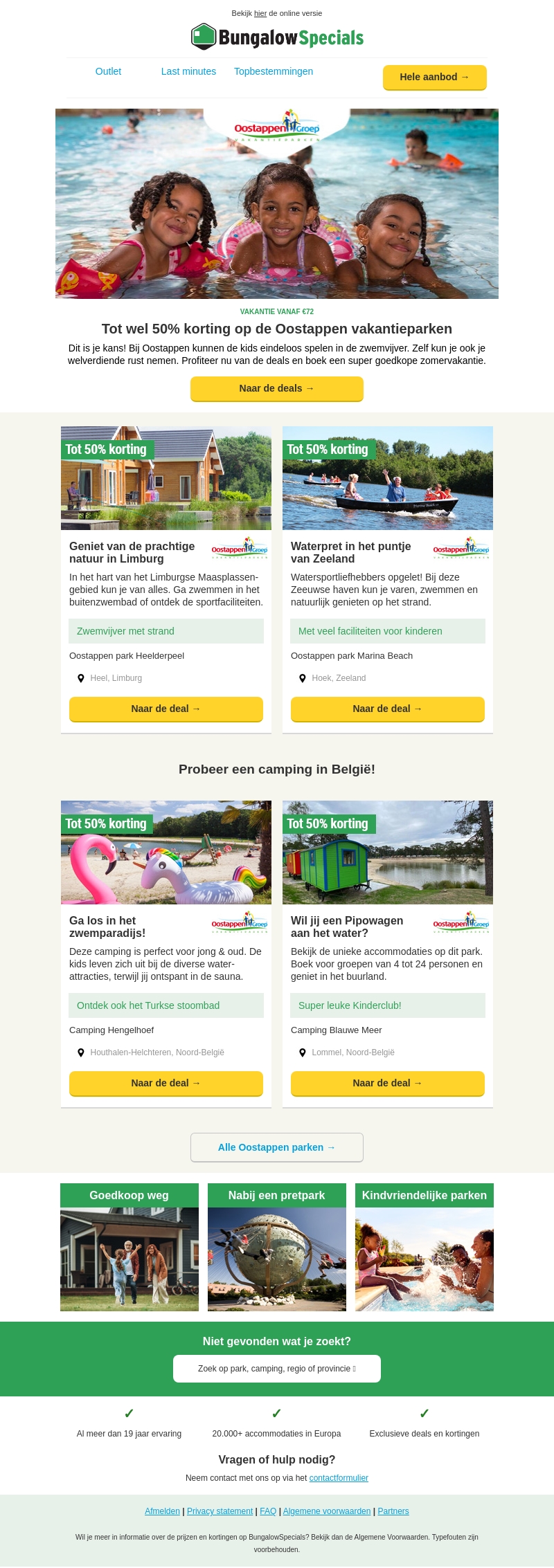Screen dimensions: 554x1568
Task: Tap the park, camping, regio search field
Action: (x=276, y=1369)
